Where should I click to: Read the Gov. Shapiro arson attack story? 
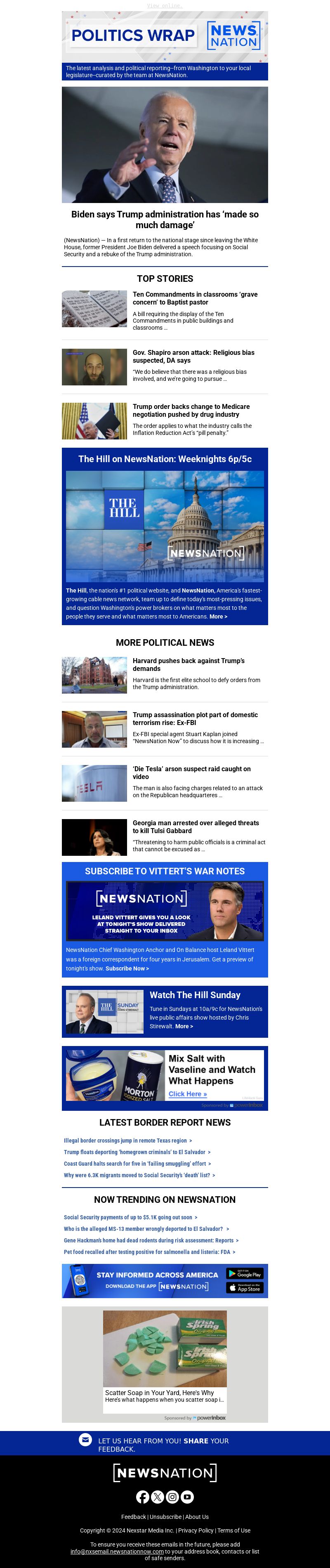click(x=193, y=356)
